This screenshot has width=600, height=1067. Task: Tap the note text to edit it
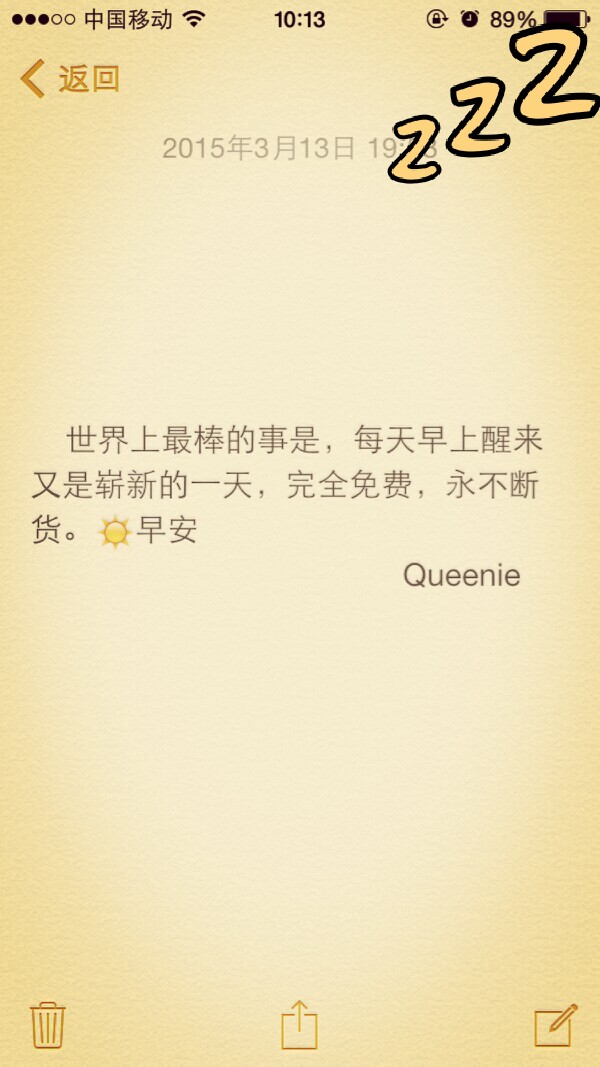tap(288, 485)
